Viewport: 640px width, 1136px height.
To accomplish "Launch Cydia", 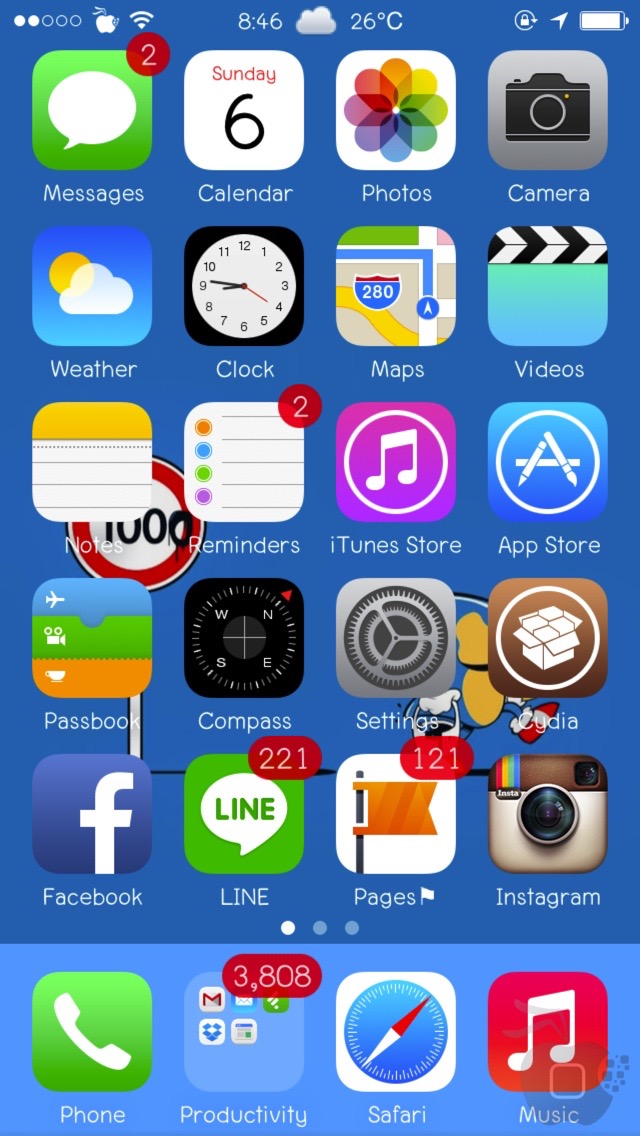I will [x=548, y=639].
